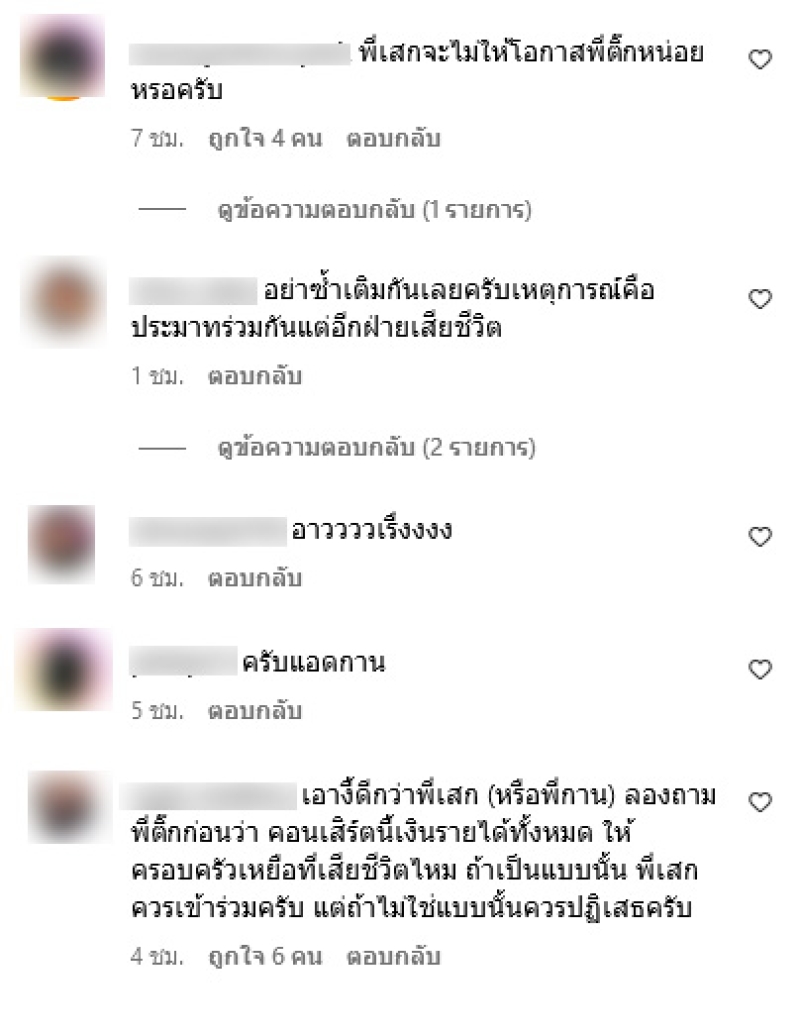View who liked the 7 ชม. comment (ถูกใจ 4 คน)
Image resolution: width=800 pixels, height=1036 pixels.
(264, 139)
